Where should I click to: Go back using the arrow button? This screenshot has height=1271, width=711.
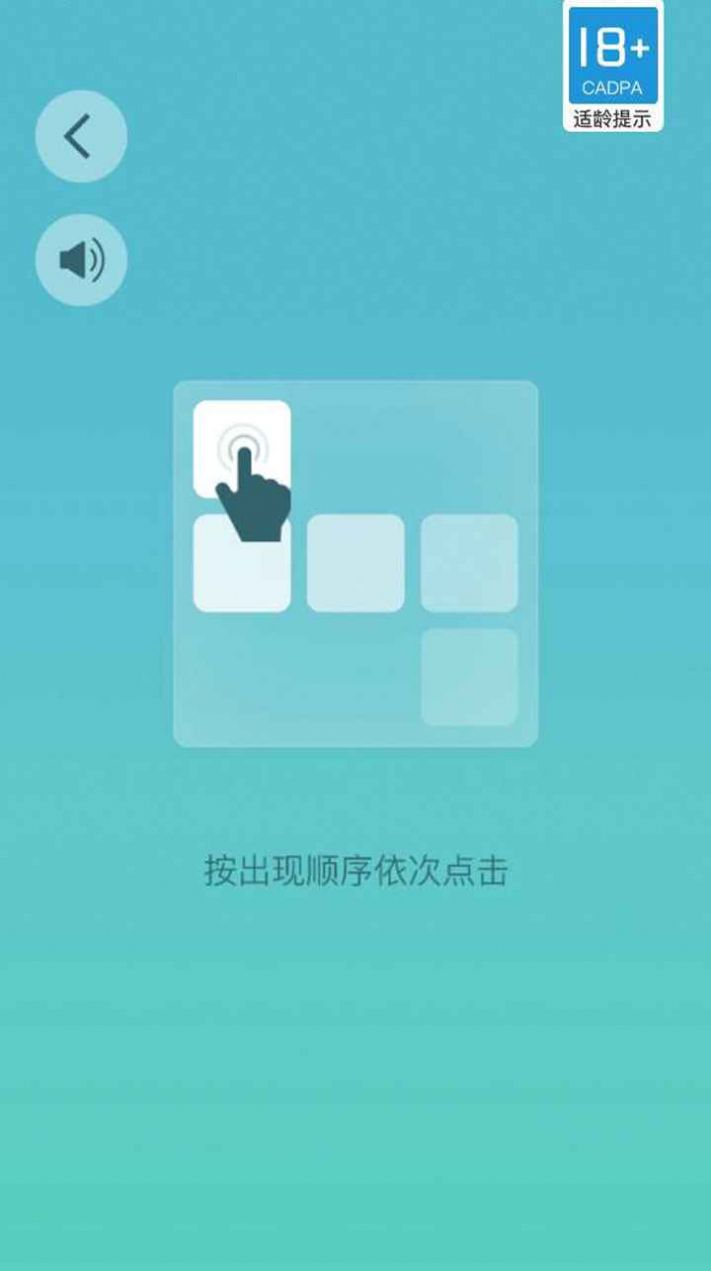coord(81,136)
